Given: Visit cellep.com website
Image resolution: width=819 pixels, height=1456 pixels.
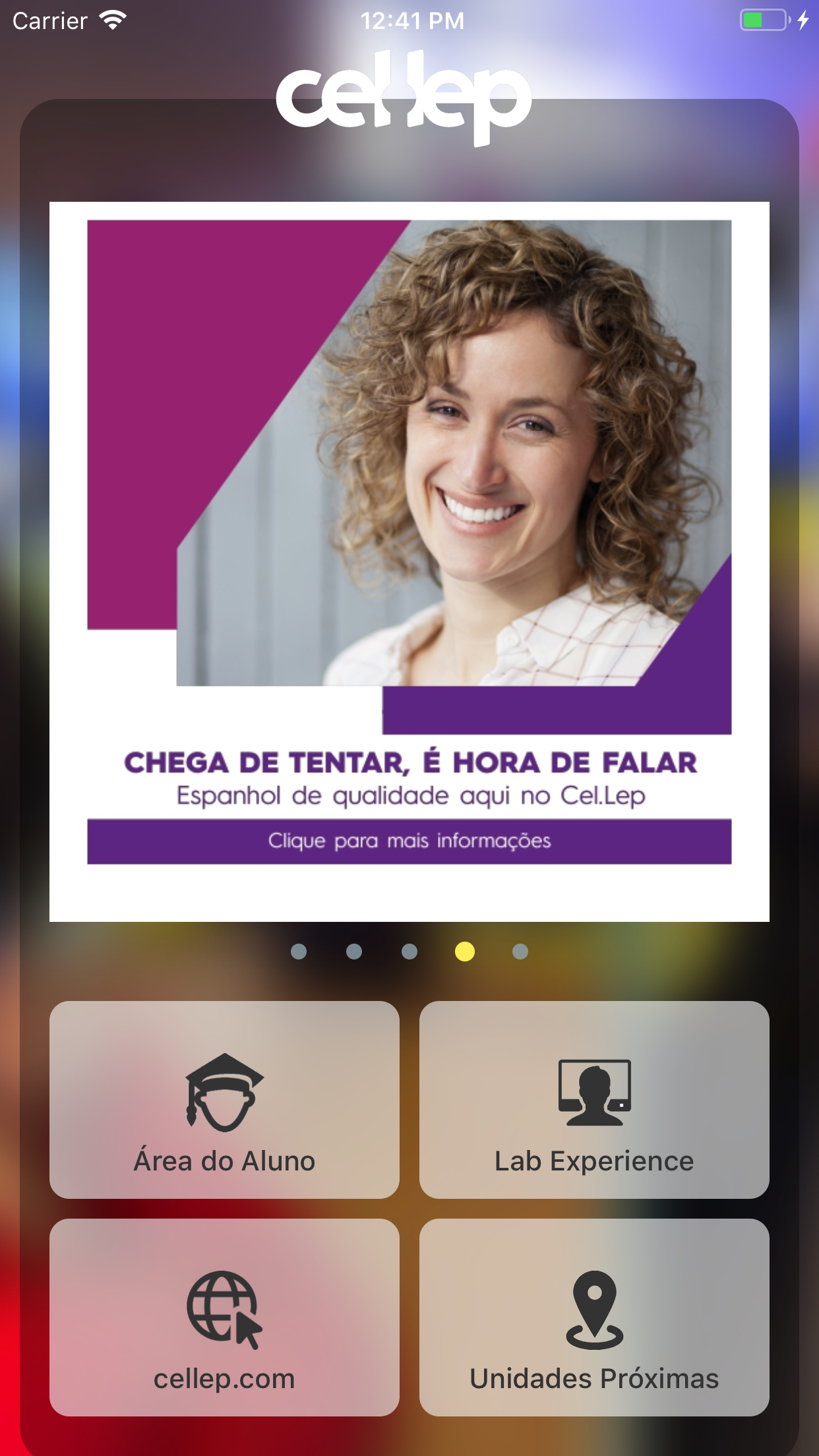Looking at the screenshot, I should click(x=224, y=1317).
